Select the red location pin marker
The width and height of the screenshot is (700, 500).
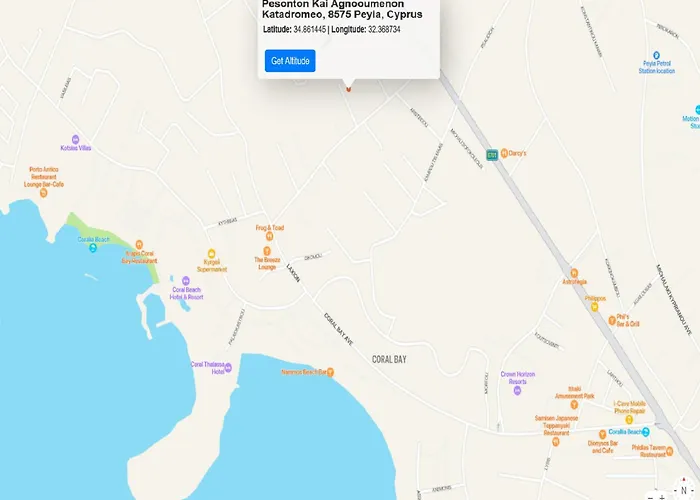point(348,89)
